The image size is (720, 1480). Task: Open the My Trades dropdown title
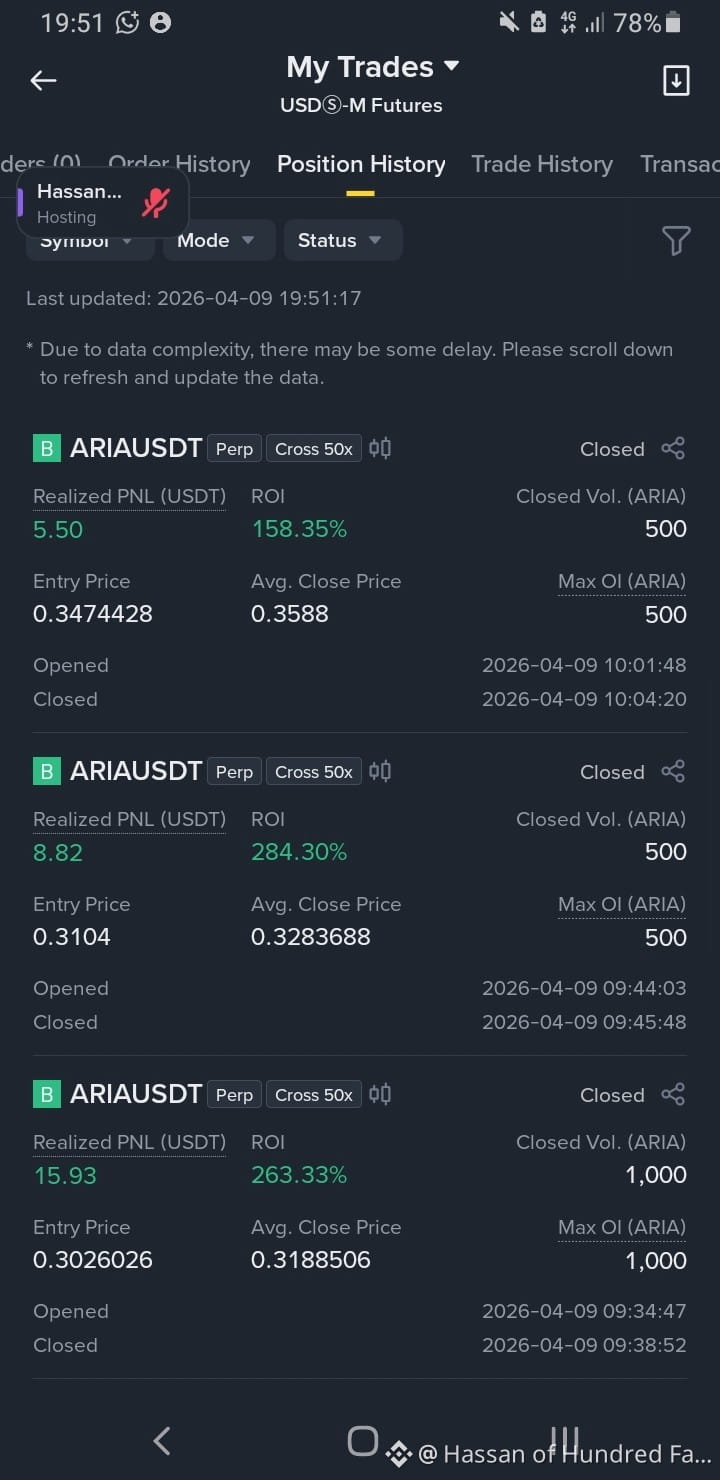click(x=372, y=67)
